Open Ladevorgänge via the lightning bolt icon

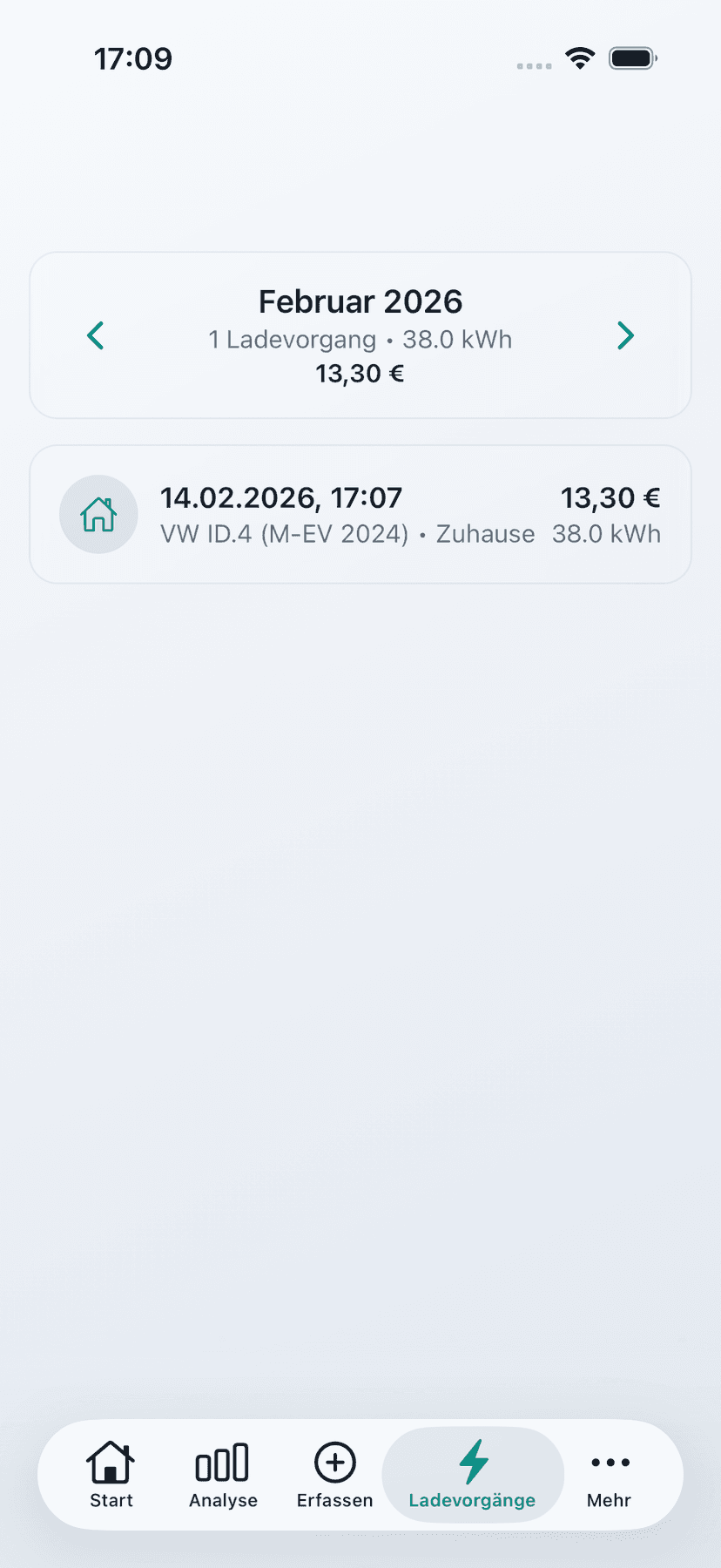tap(473, 1461)
